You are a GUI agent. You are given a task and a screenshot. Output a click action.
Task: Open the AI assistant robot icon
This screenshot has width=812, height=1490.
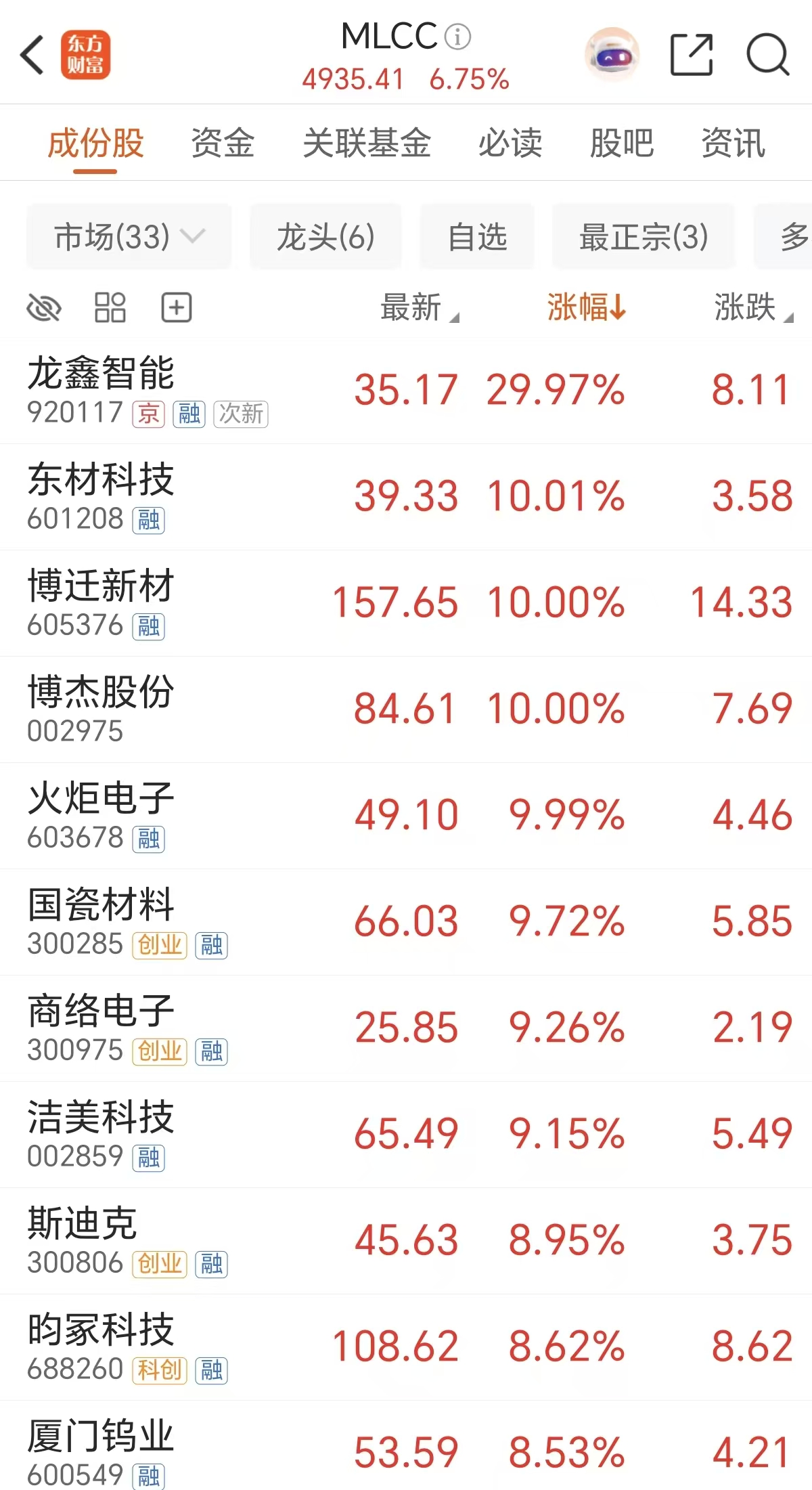click(x=612, y=55)
